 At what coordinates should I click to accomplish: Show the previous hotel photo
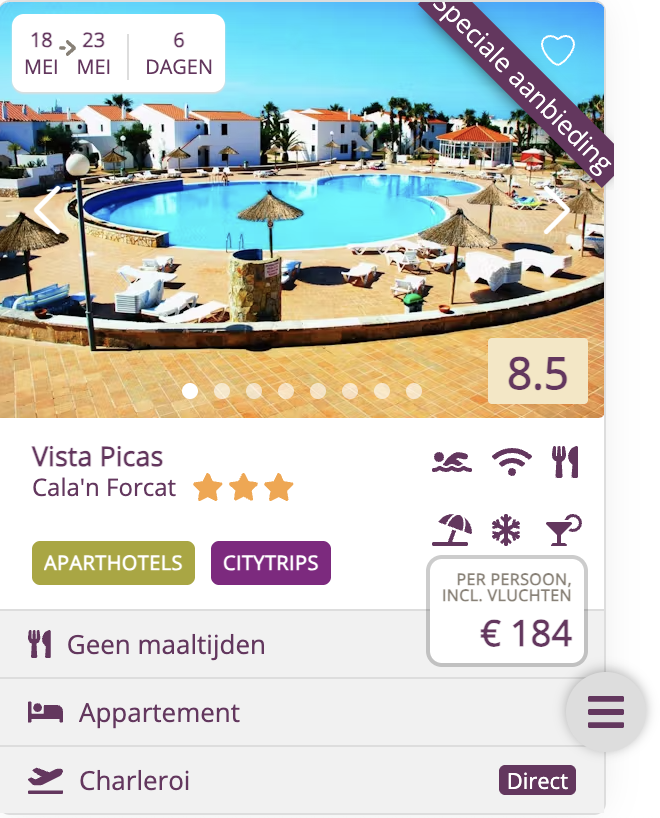(x=46, y=210)
